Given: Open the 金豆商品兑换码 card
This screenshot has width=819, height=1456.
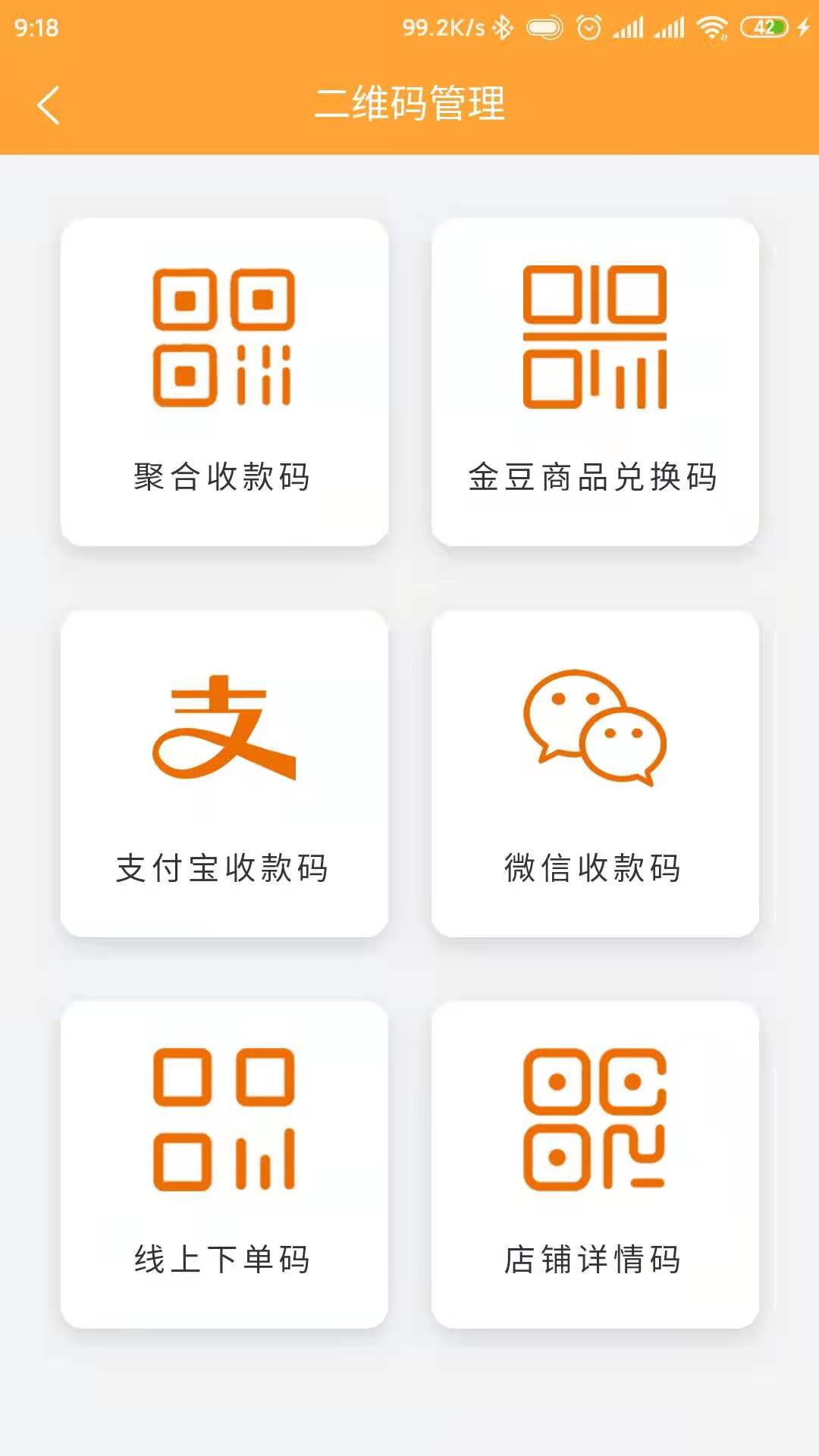Looking at the screenshot, I should click(595, 382).
